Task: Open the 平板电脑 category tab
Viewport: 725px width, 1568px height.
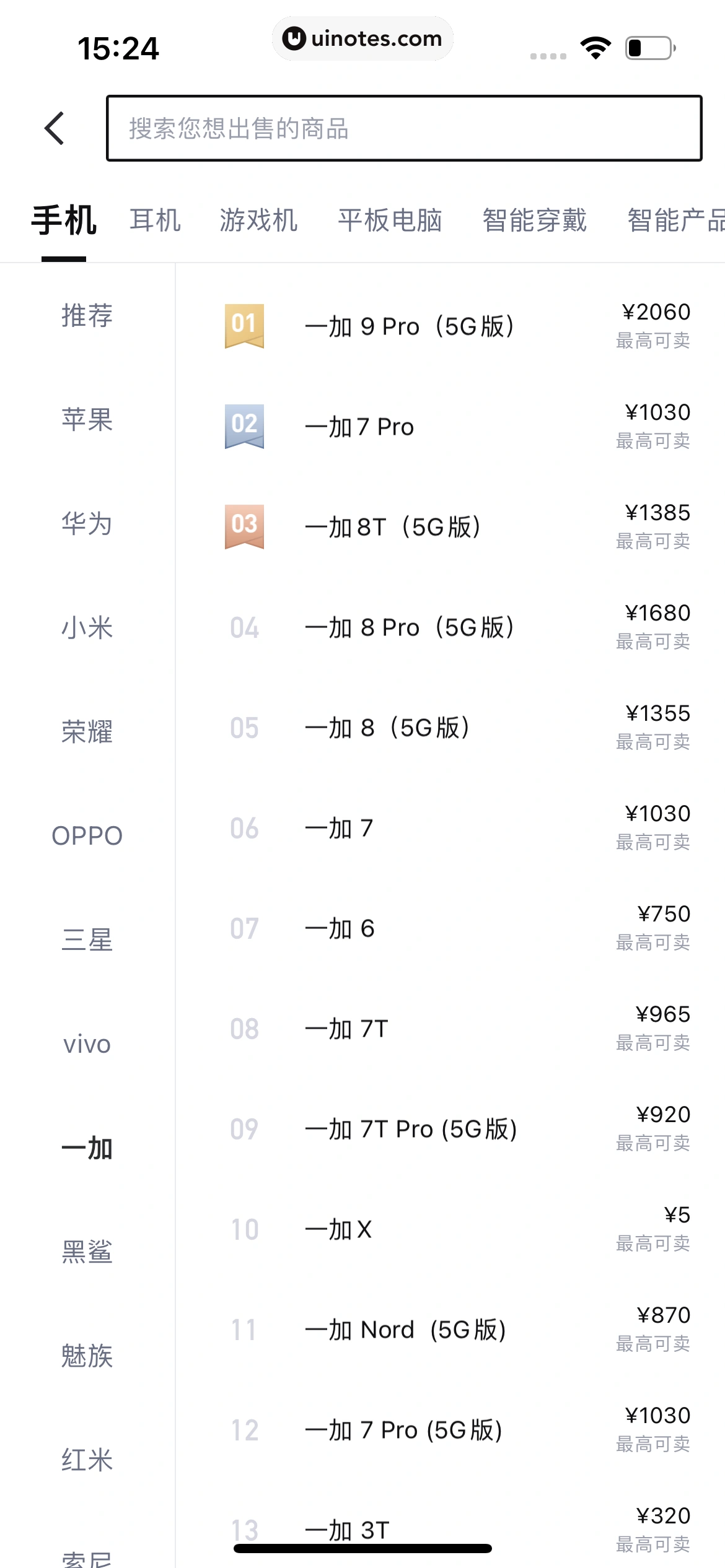Action: 389,220
